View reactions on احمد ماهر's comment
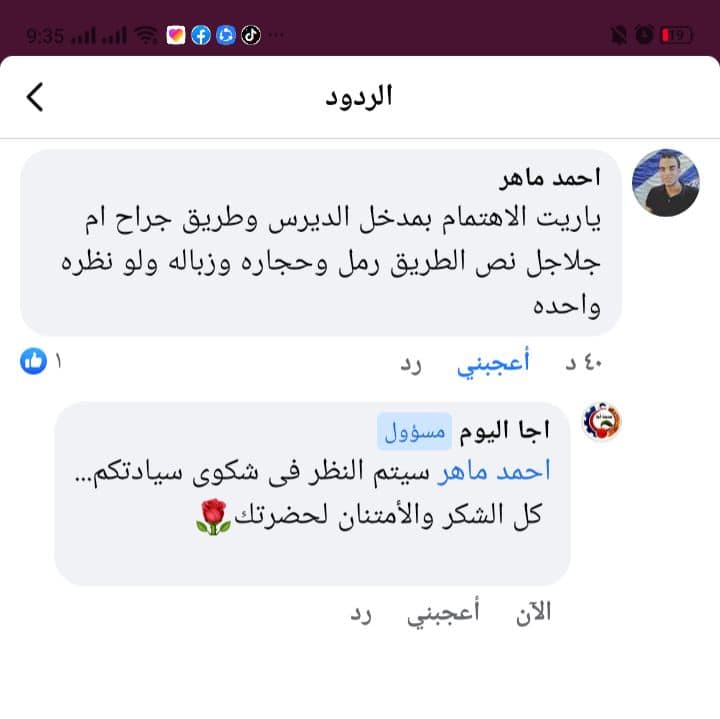Screen dimensions: 720x719 point(40,362)
